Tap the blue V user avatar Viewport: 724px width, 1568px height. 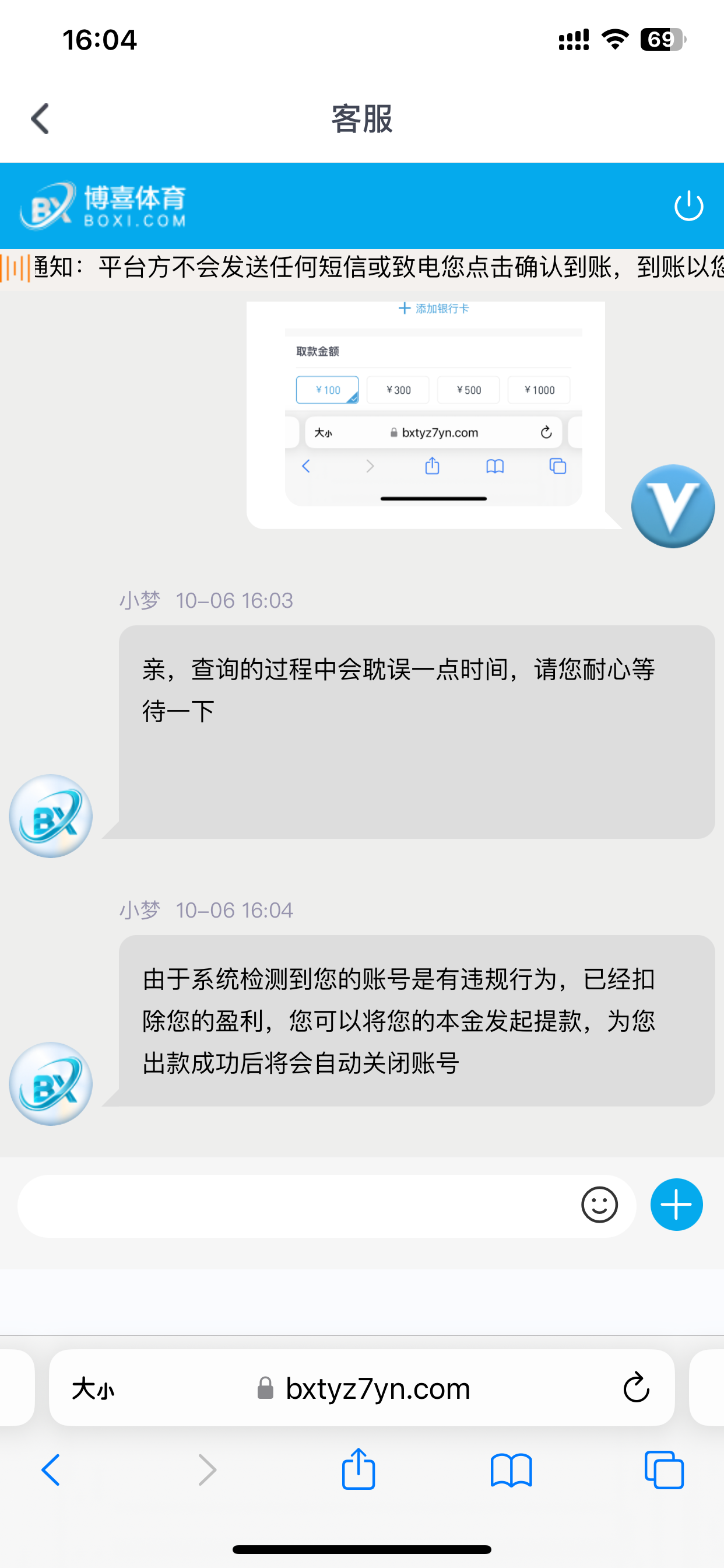click(672, 507)
